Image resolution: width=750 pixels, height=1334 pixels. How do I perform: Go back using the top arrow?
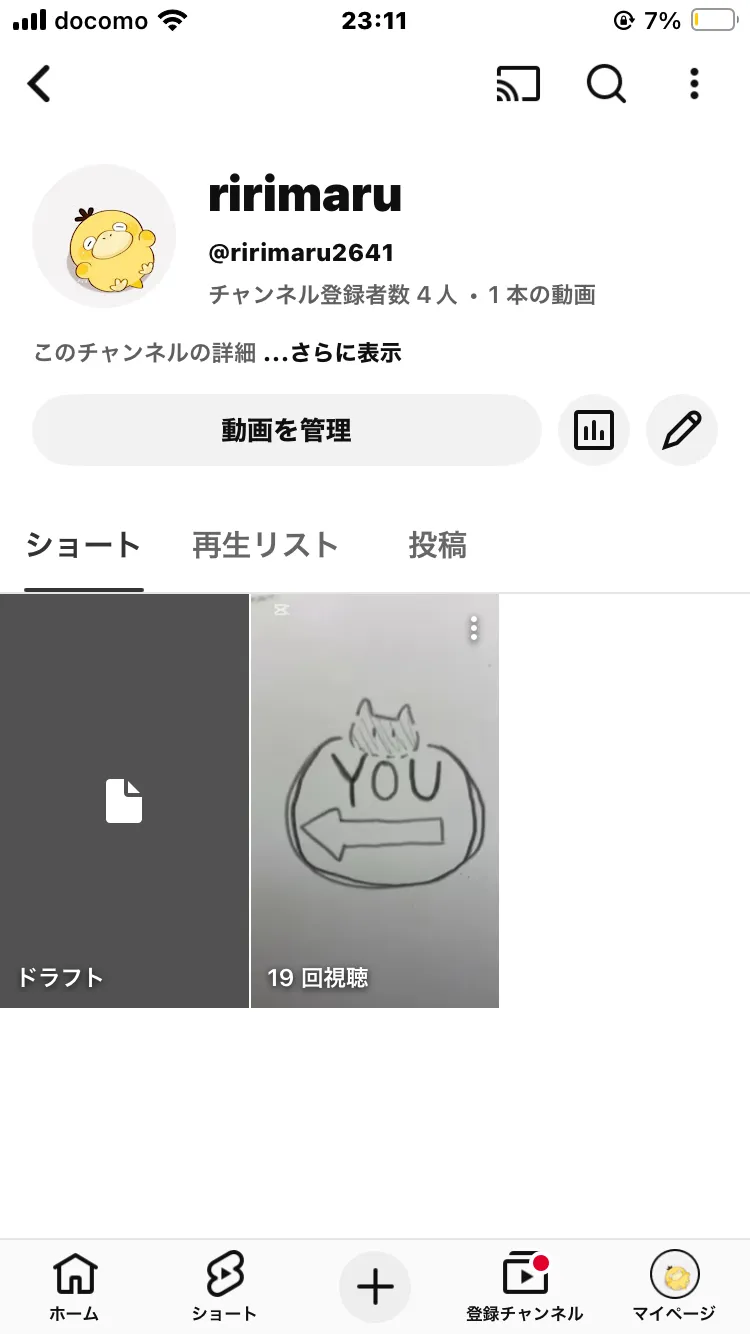click(39, 84)
